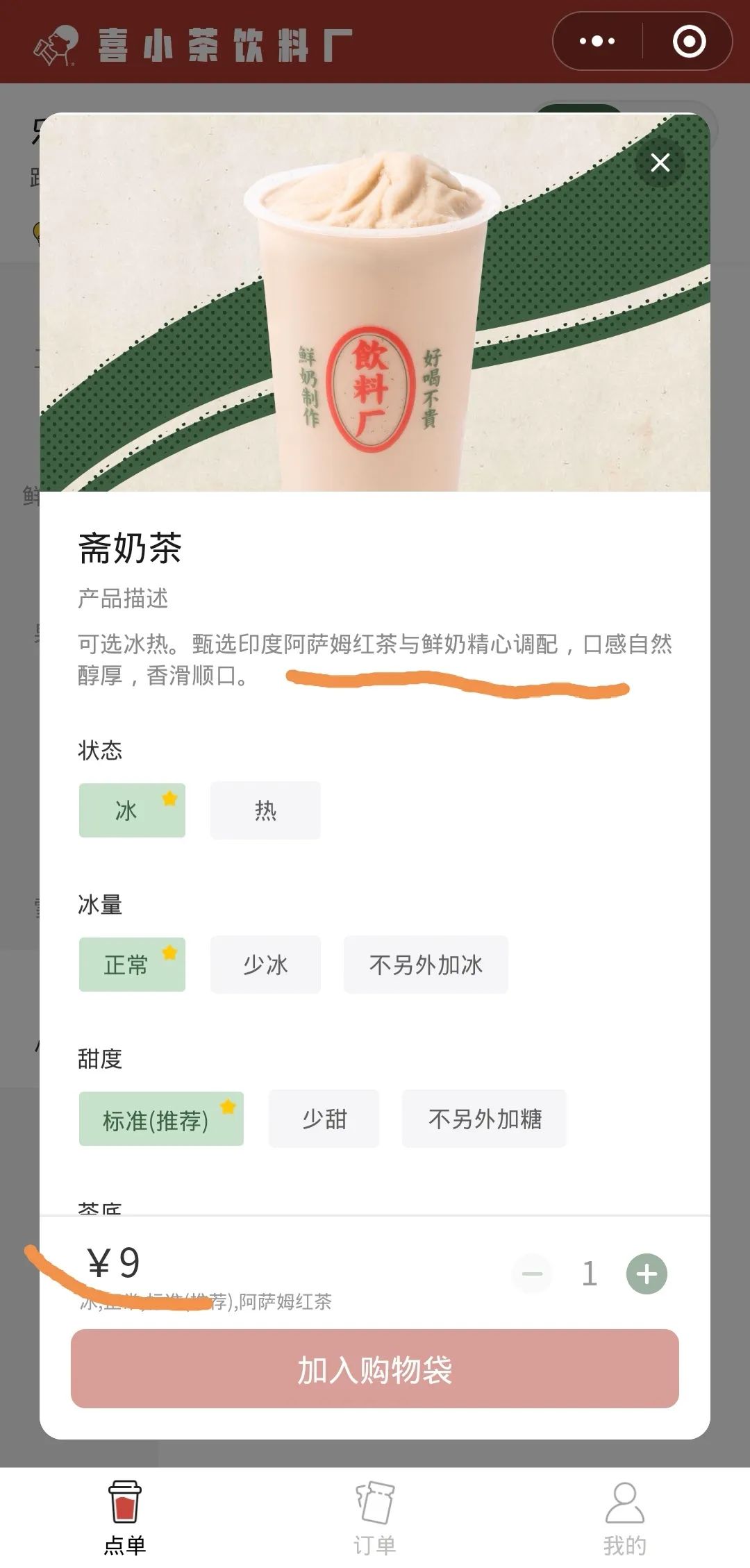Select 冰 for the drink state

coord(132,810)
